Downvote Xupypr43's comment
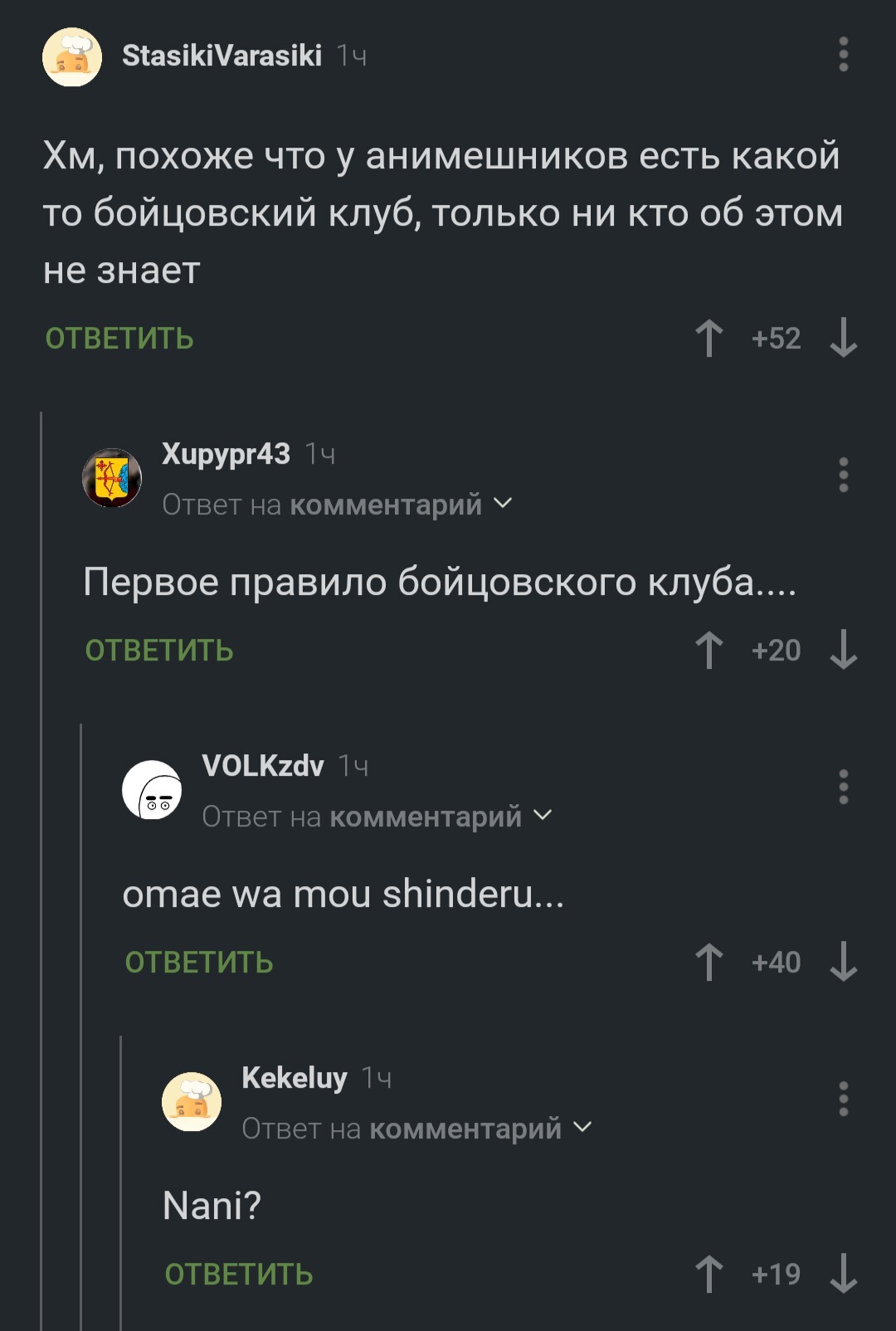896x1331 pixels. click(843, 651)
